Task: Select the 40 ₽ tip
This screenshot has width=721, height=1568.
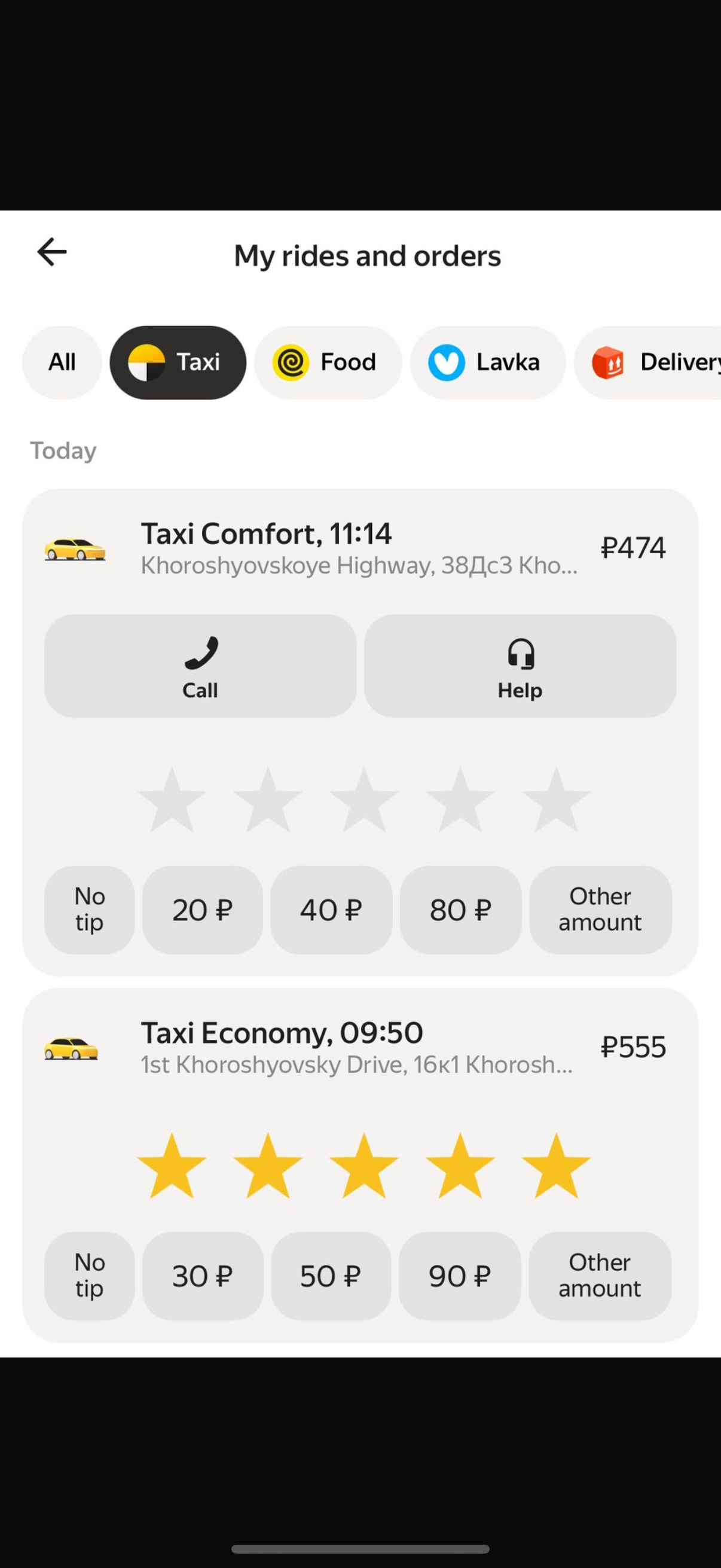Action: [331, 910]
